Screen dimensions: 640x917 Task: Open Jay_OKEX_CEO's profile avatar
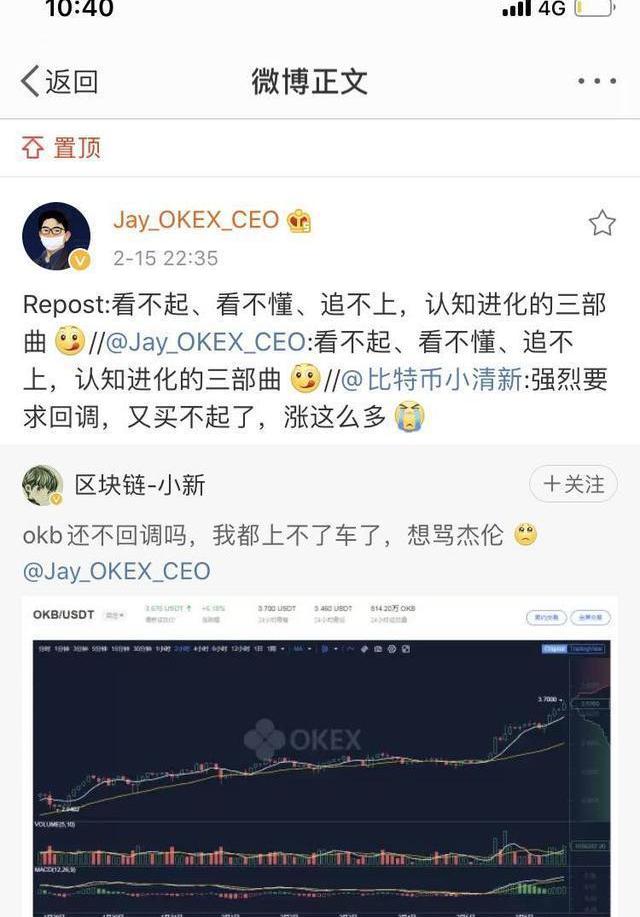(56, 236)
